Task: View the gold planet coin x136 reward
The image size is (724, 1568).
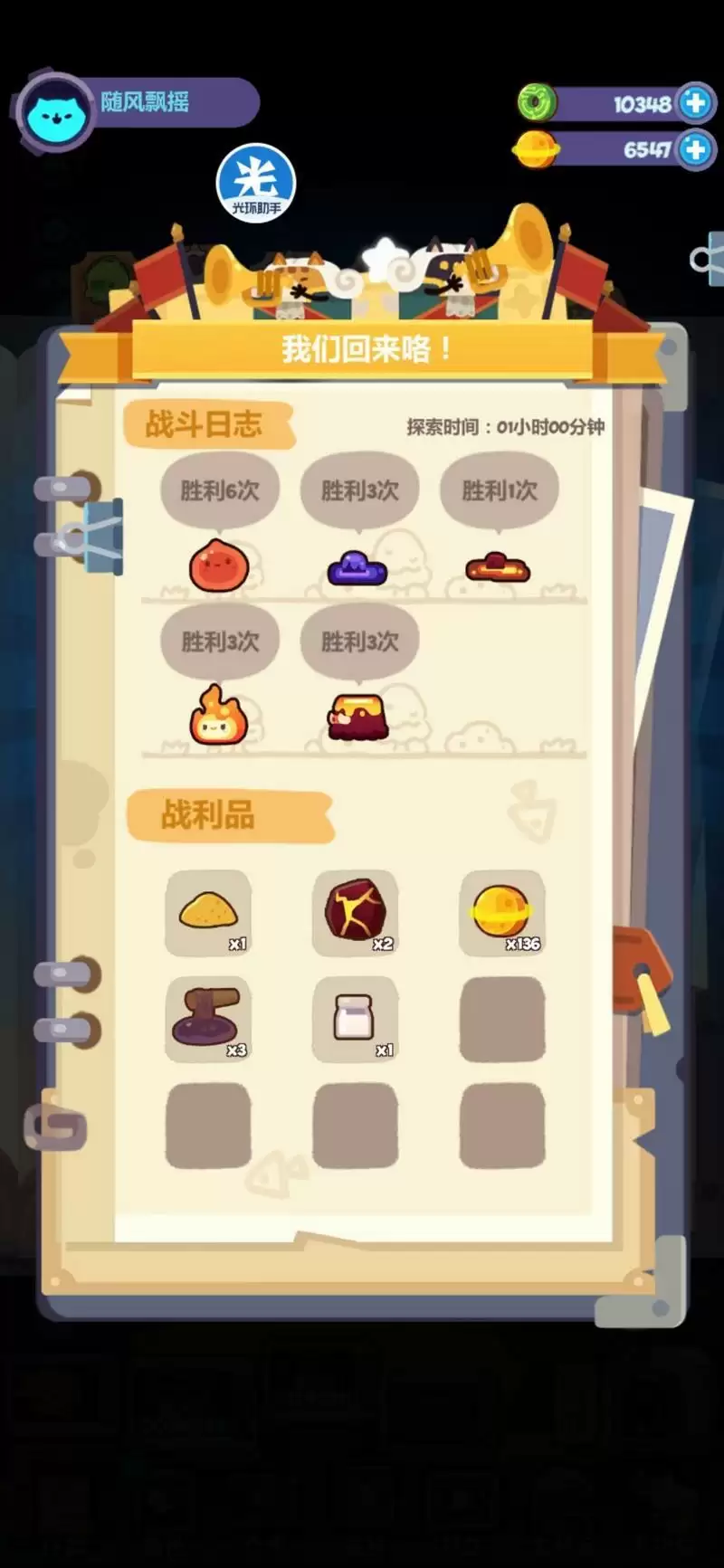Action: (x=501, y=913)
